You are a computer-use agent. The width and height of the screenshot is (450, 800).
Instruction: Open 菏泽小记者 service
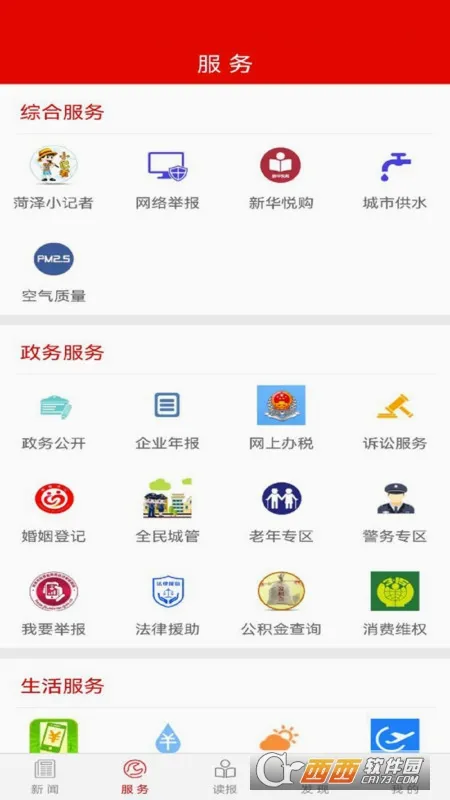53,178
